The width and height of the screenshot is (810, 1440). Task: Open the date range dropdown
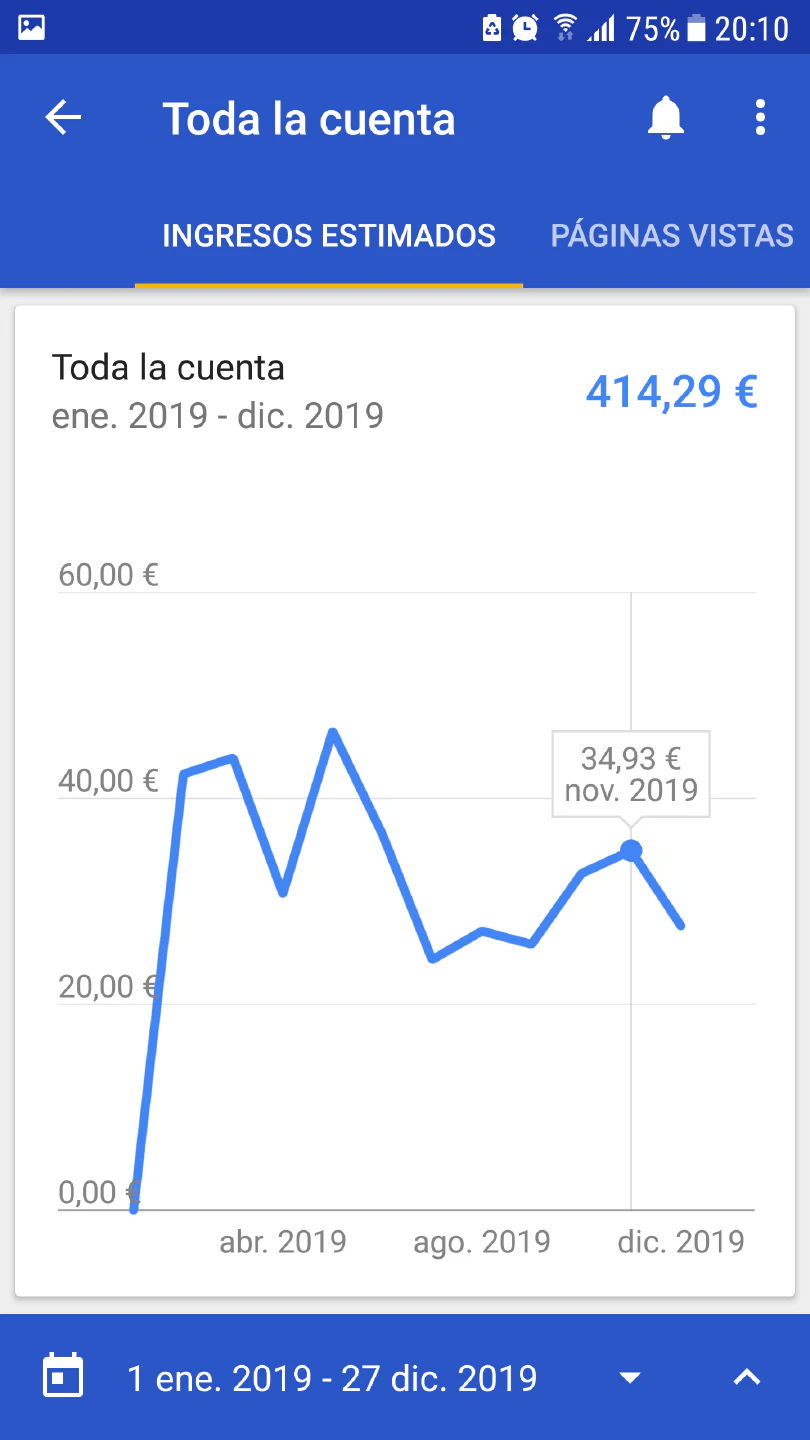click(629, 1378)
